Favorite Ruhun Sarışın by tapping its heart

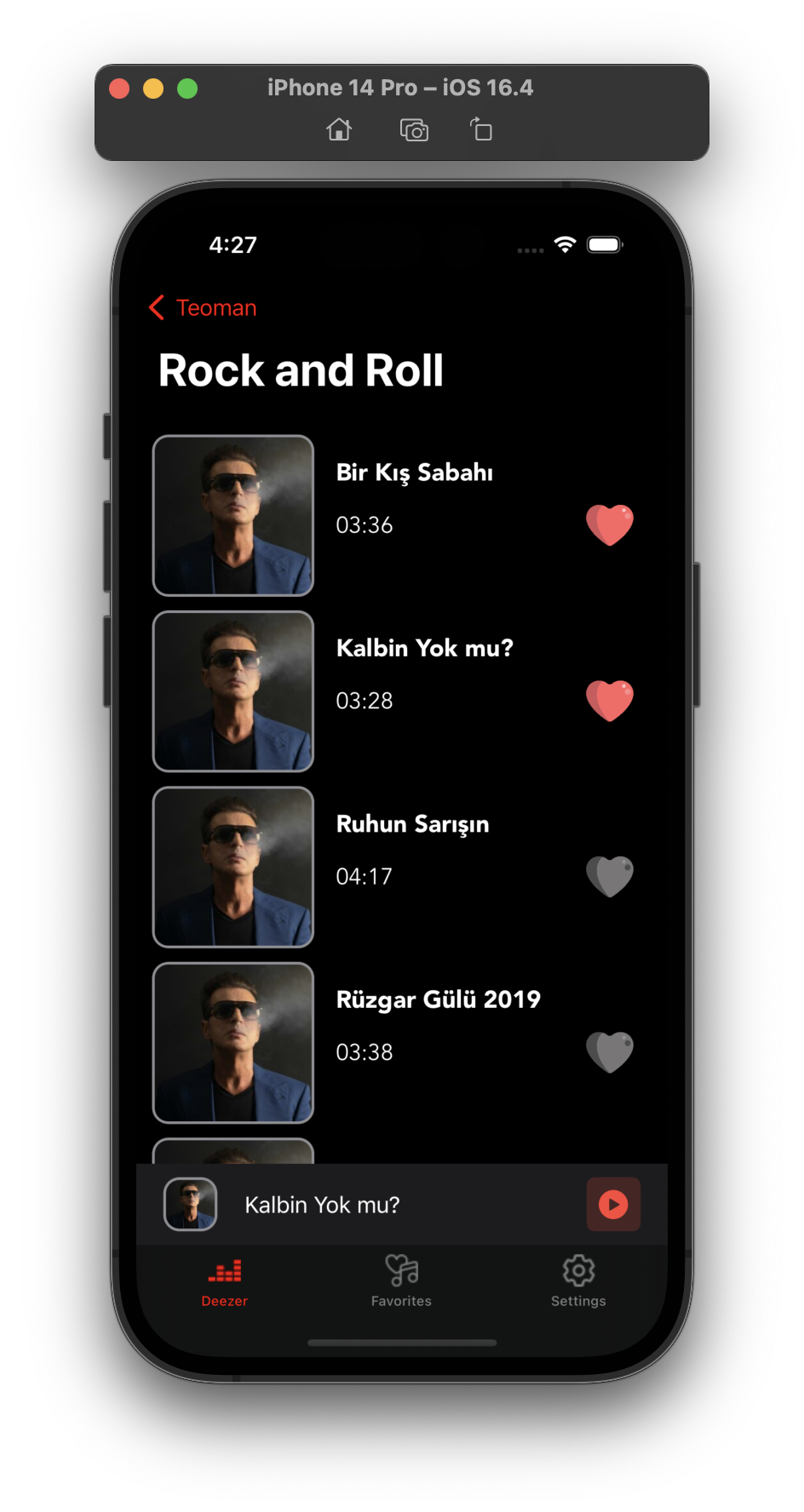pos(610,876)
